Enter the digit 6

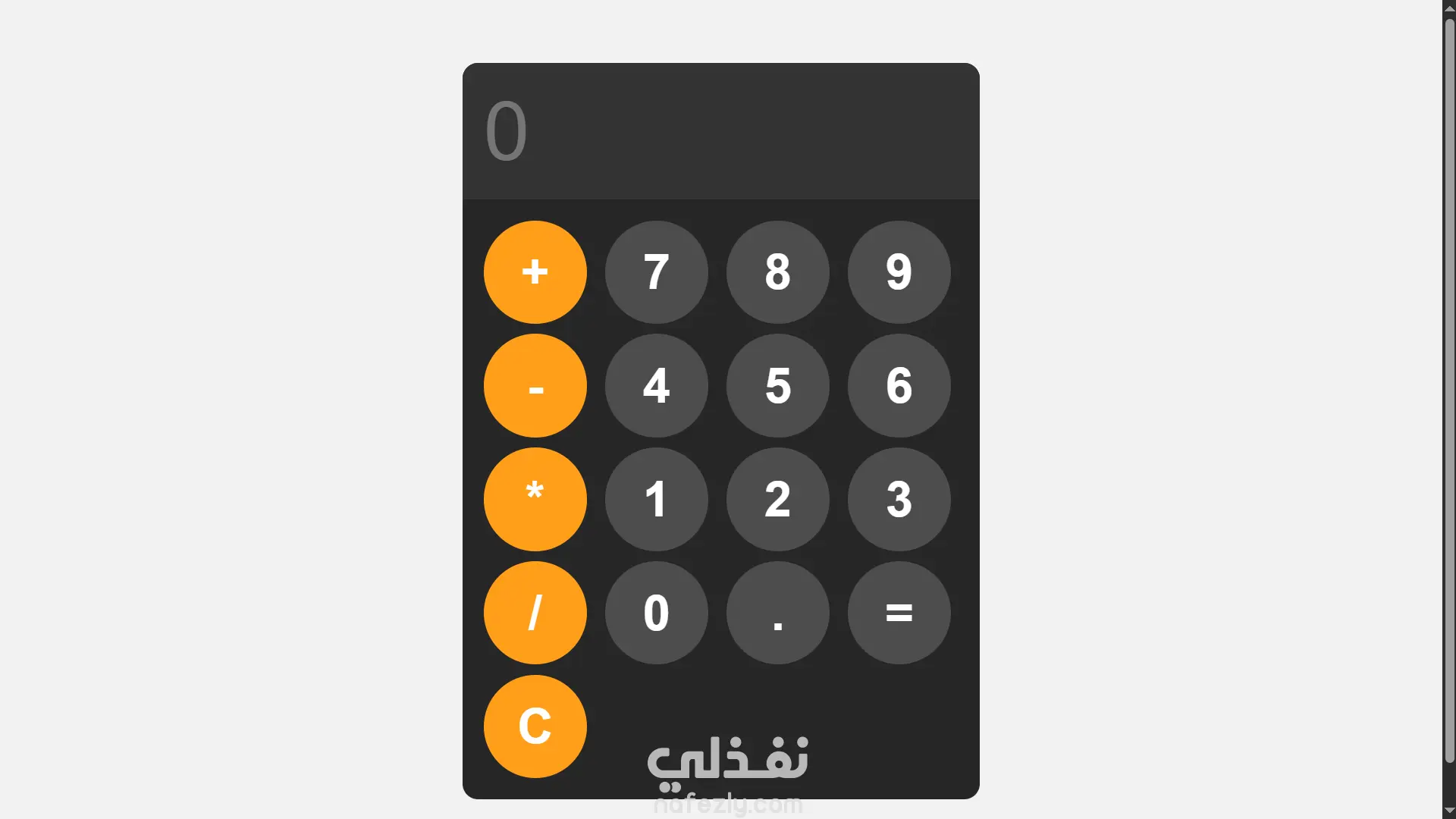coord(899,385)
